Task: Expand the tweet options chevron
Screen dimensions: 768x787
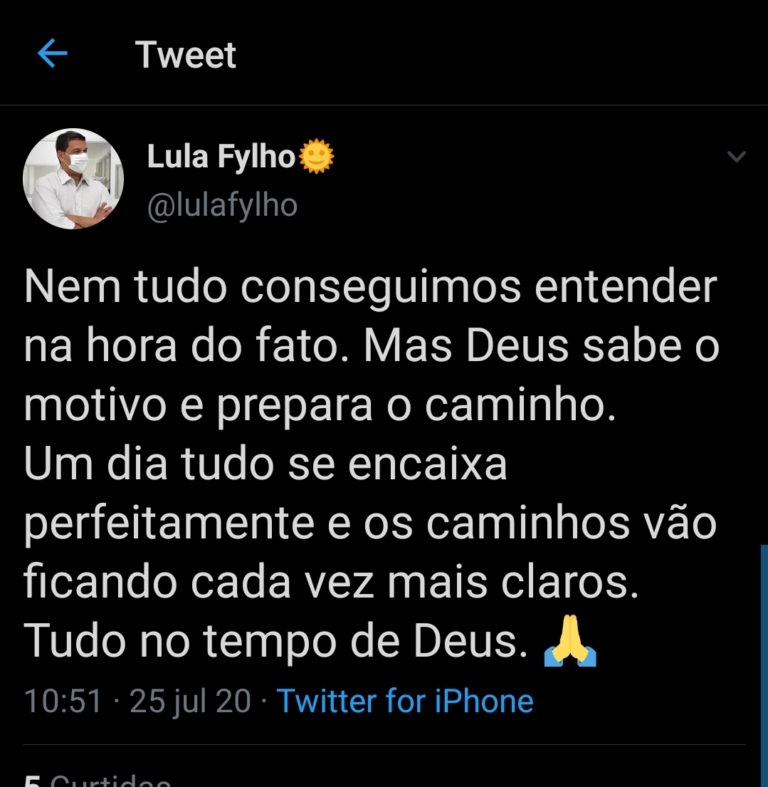Action: [736, 157]
